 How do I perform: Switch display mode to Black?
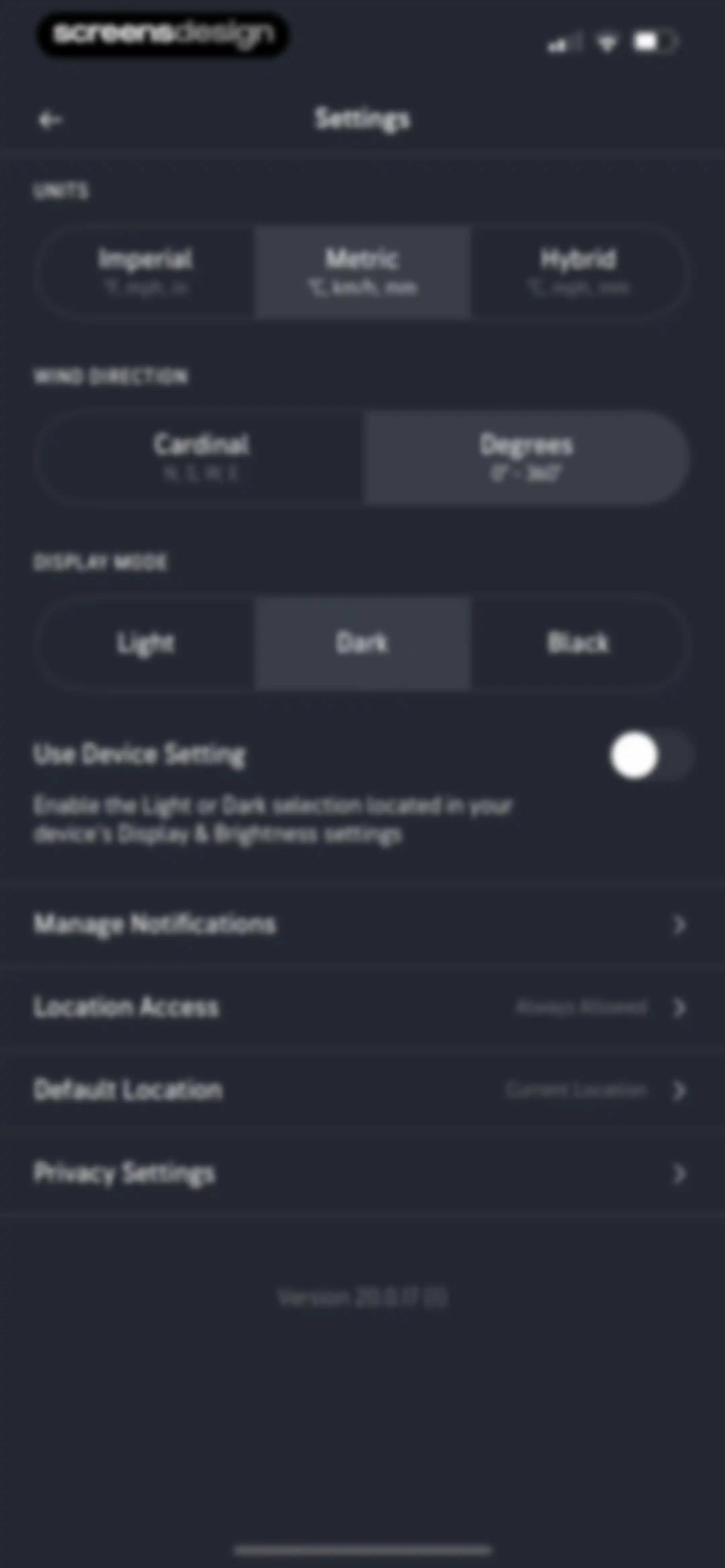click(578, 643)
